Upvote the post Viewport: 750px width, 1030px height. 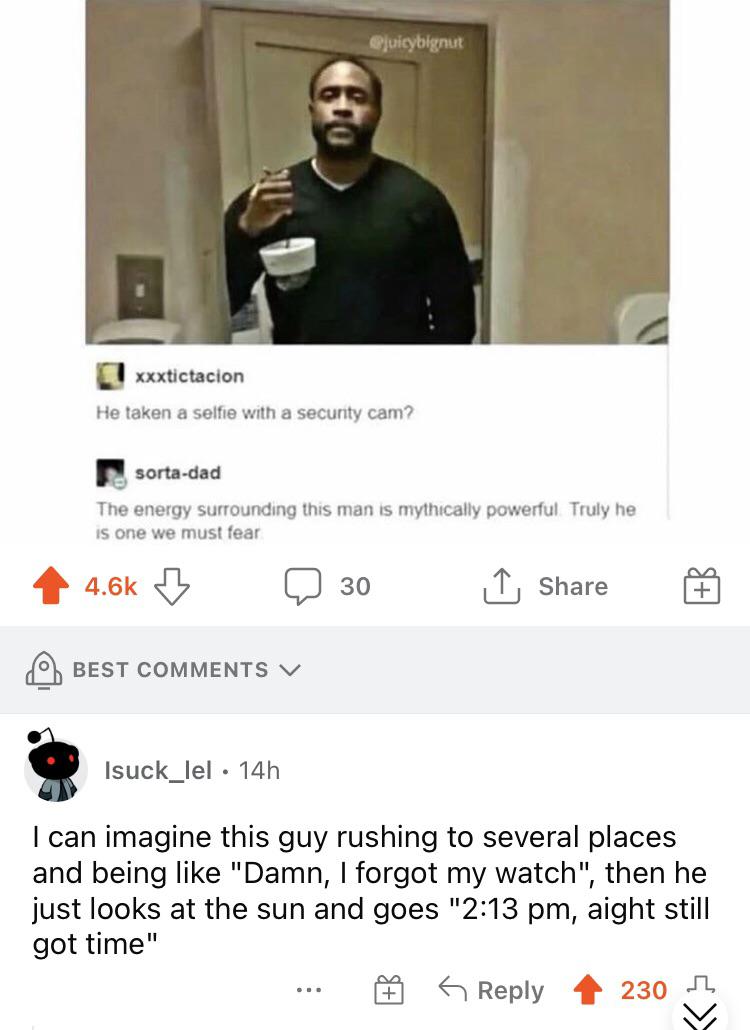pos(50,586)
